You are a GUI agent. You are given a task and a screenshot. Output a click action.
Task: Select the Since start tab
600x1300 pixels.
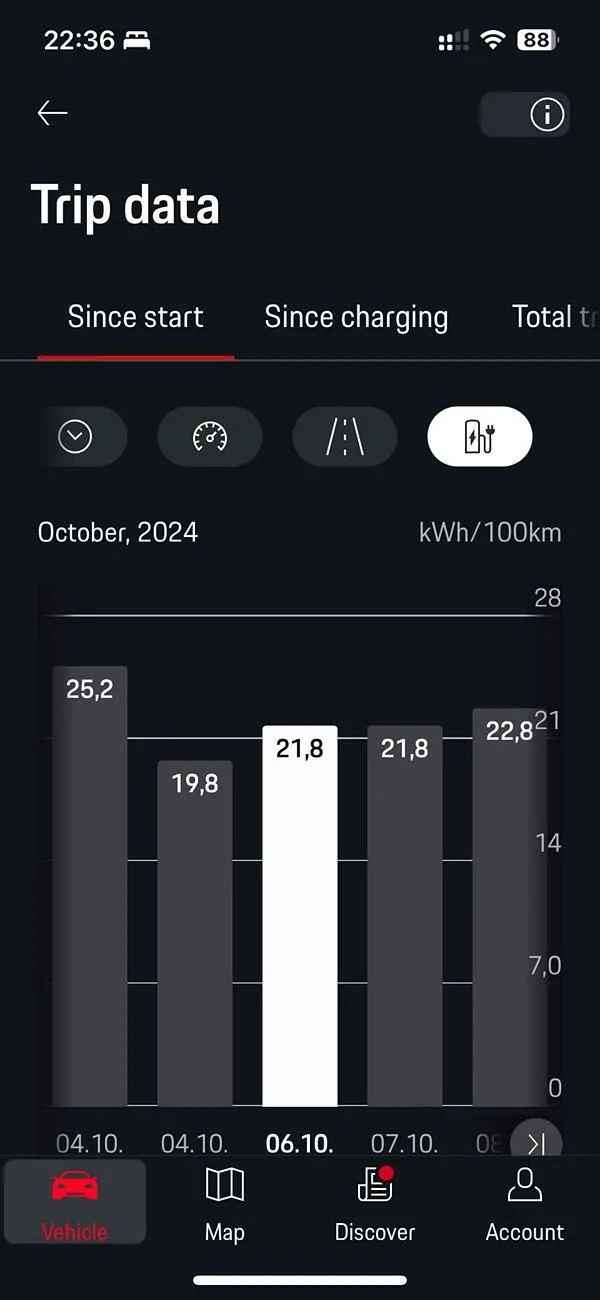tap(135, 317)
